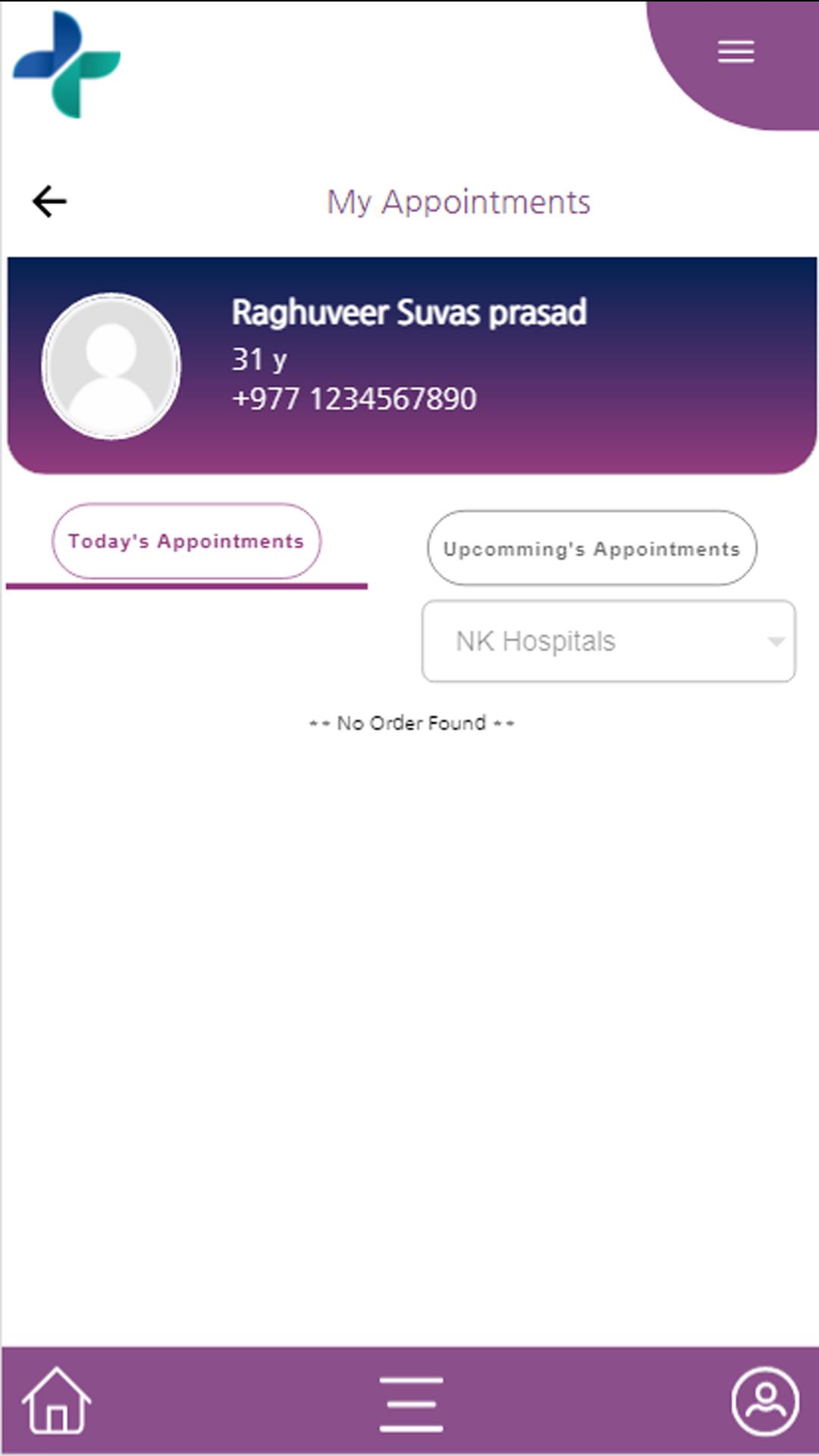Switch to Upcomming's Appointments tab

(592, 548)
